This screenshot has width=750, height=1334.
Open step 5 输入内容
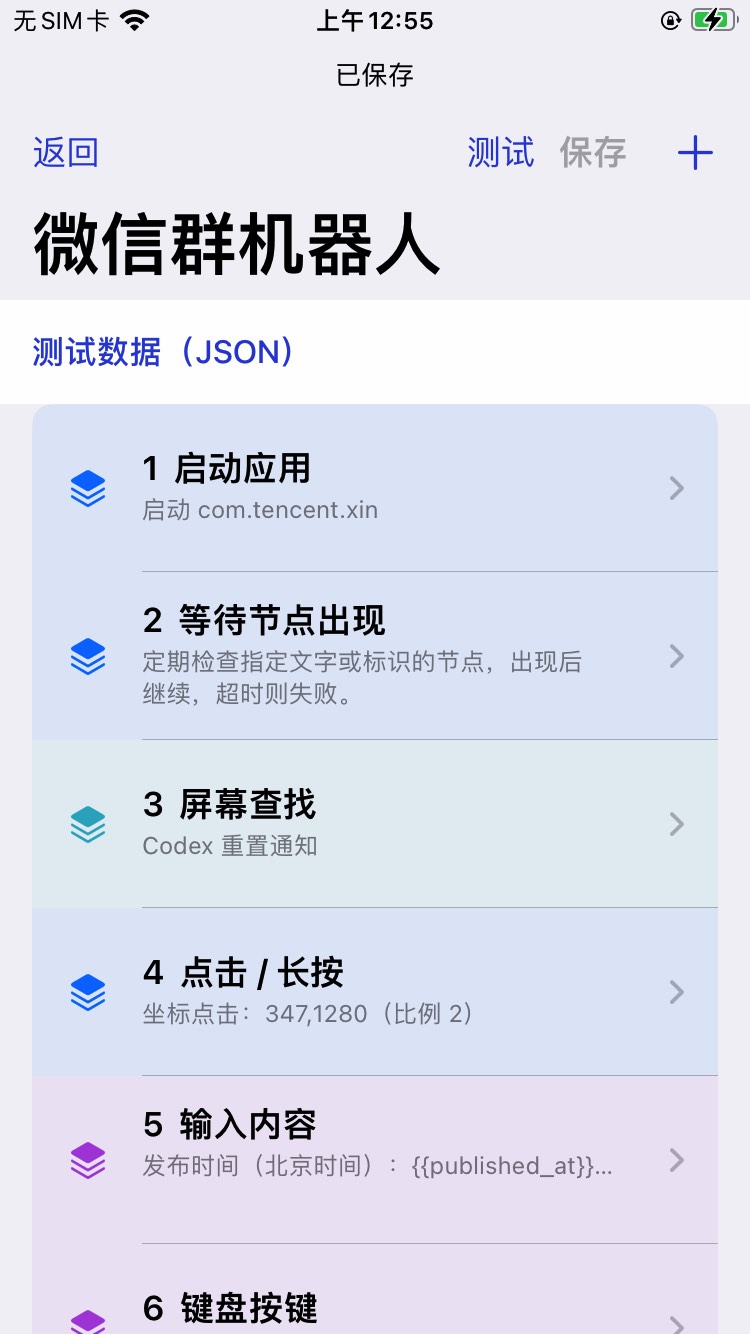point(375,1160)
